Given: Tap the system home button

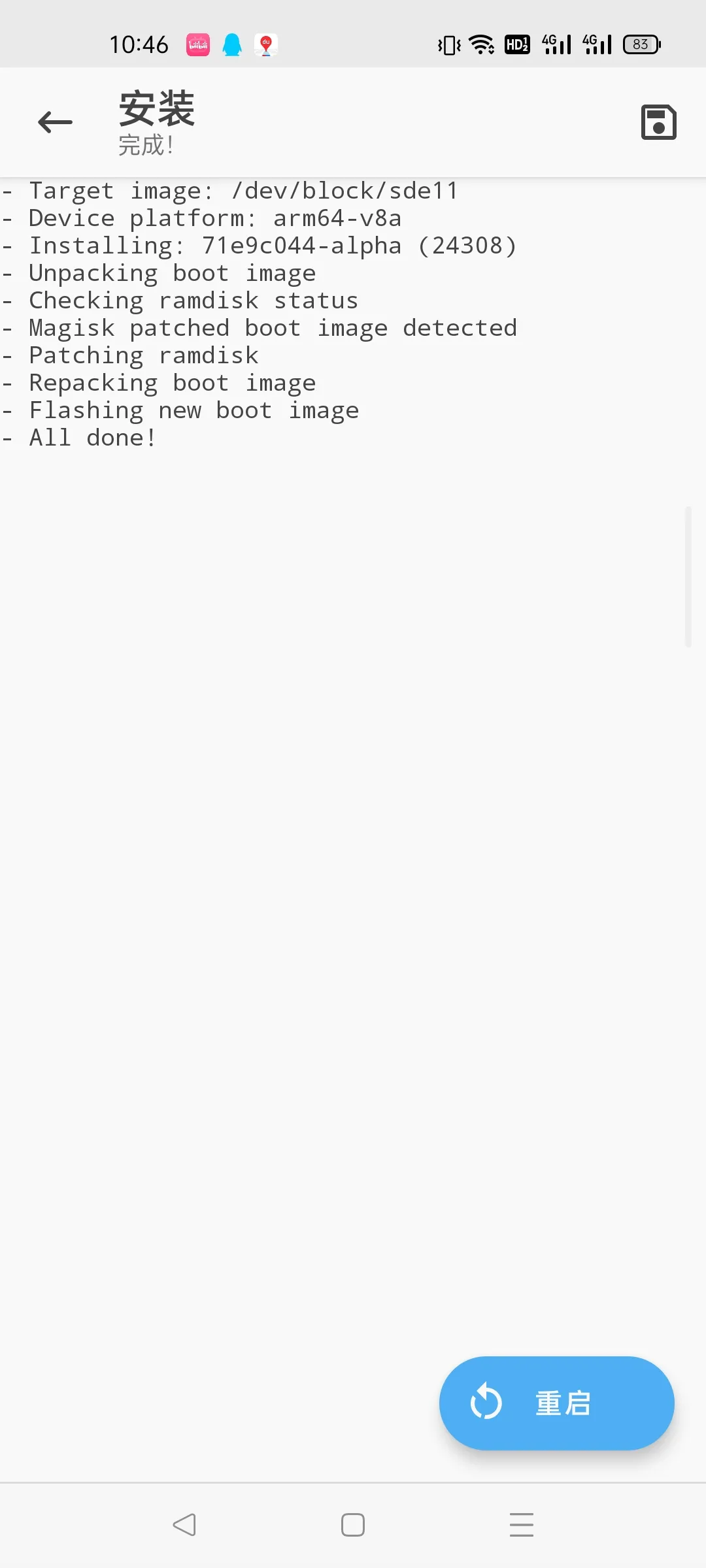Looking at the screenshot, I should pyautogui.click(x=353, y=1525).
